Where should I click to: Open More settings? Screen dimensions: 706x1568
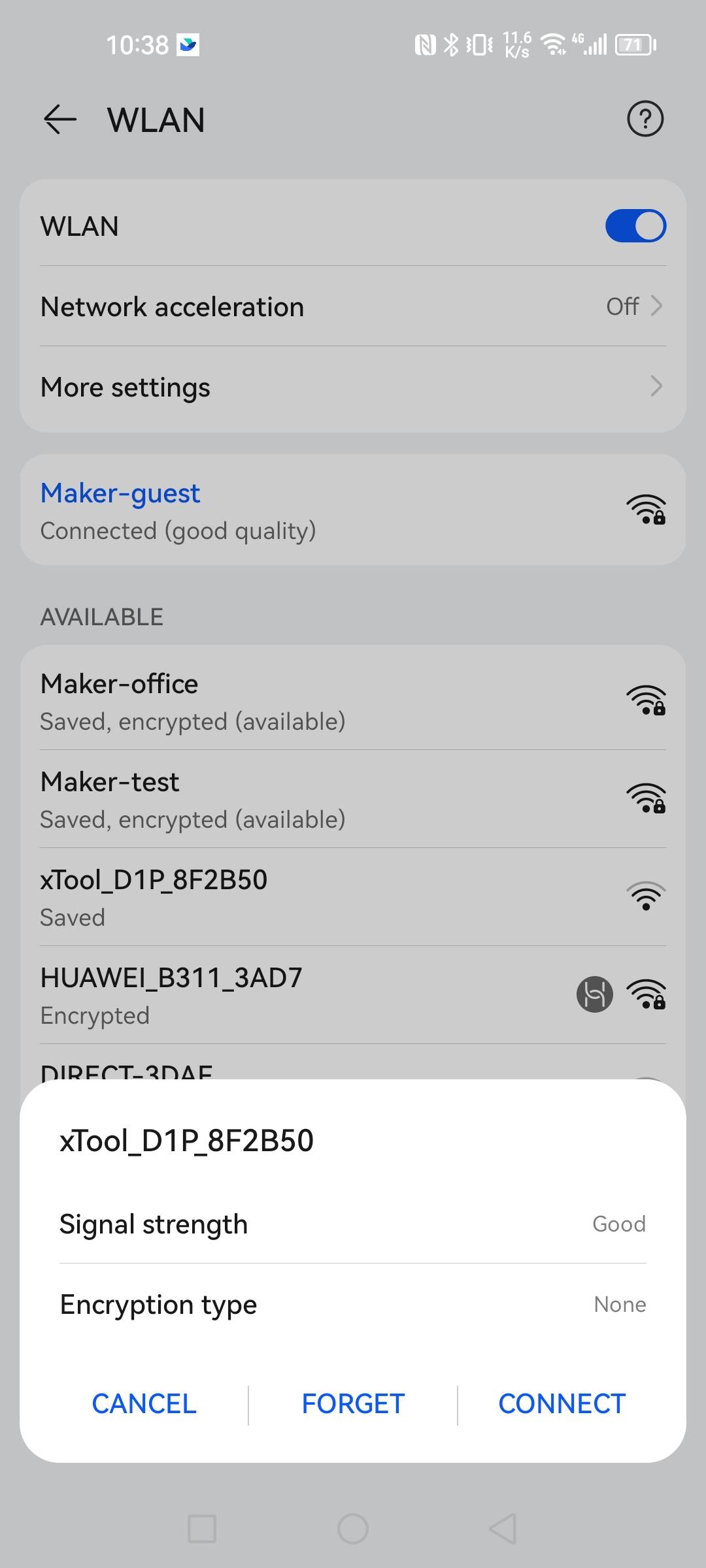[353, 387]
